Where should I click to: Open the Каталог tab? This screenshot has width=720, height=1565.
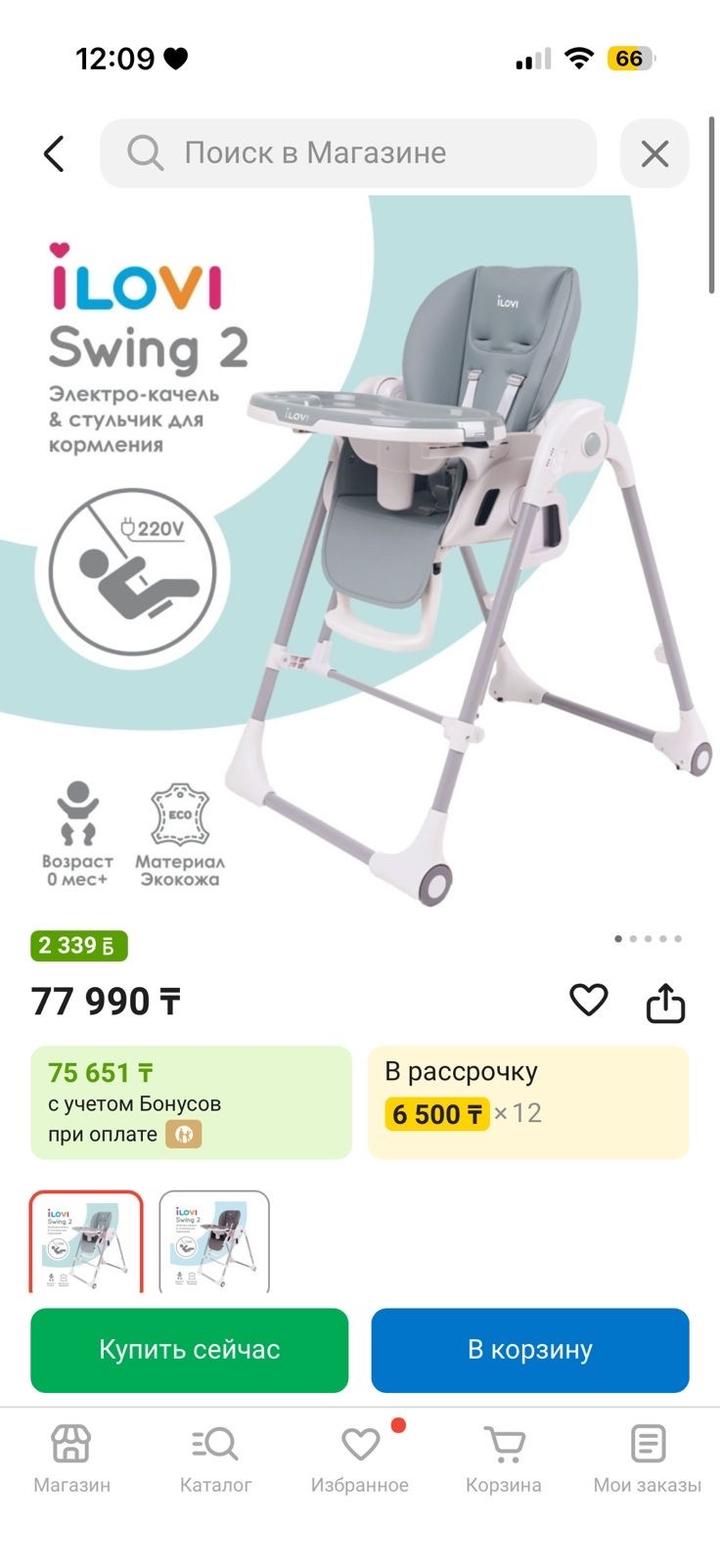coord(216,1458)
